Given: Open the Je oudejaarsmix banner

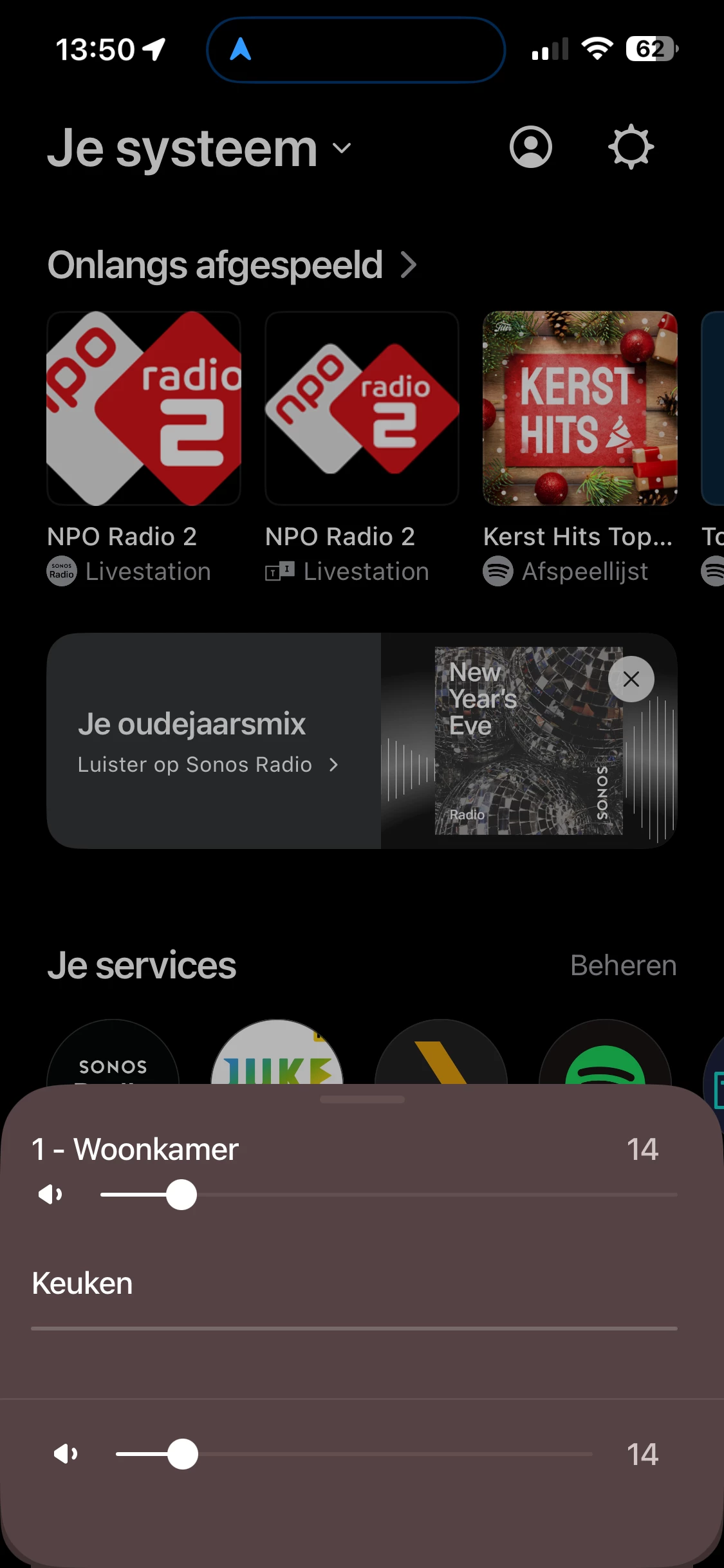Looking at the screenshot, I should pyautogui.click(x=212, y=740).
